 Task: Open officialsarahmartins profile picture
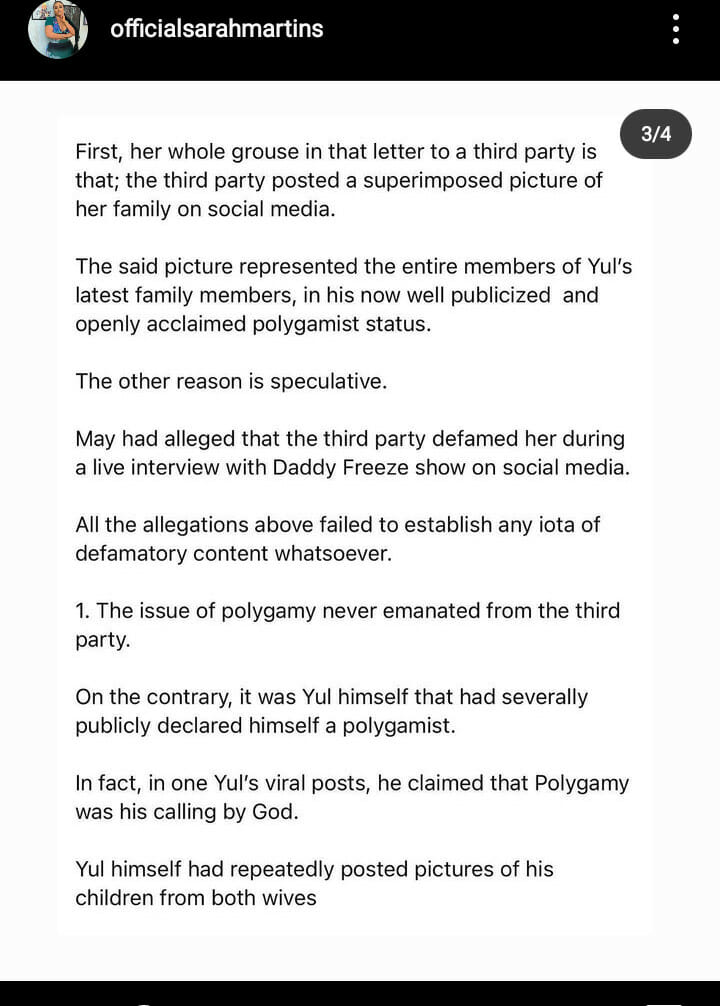click(x=58, y=29)
